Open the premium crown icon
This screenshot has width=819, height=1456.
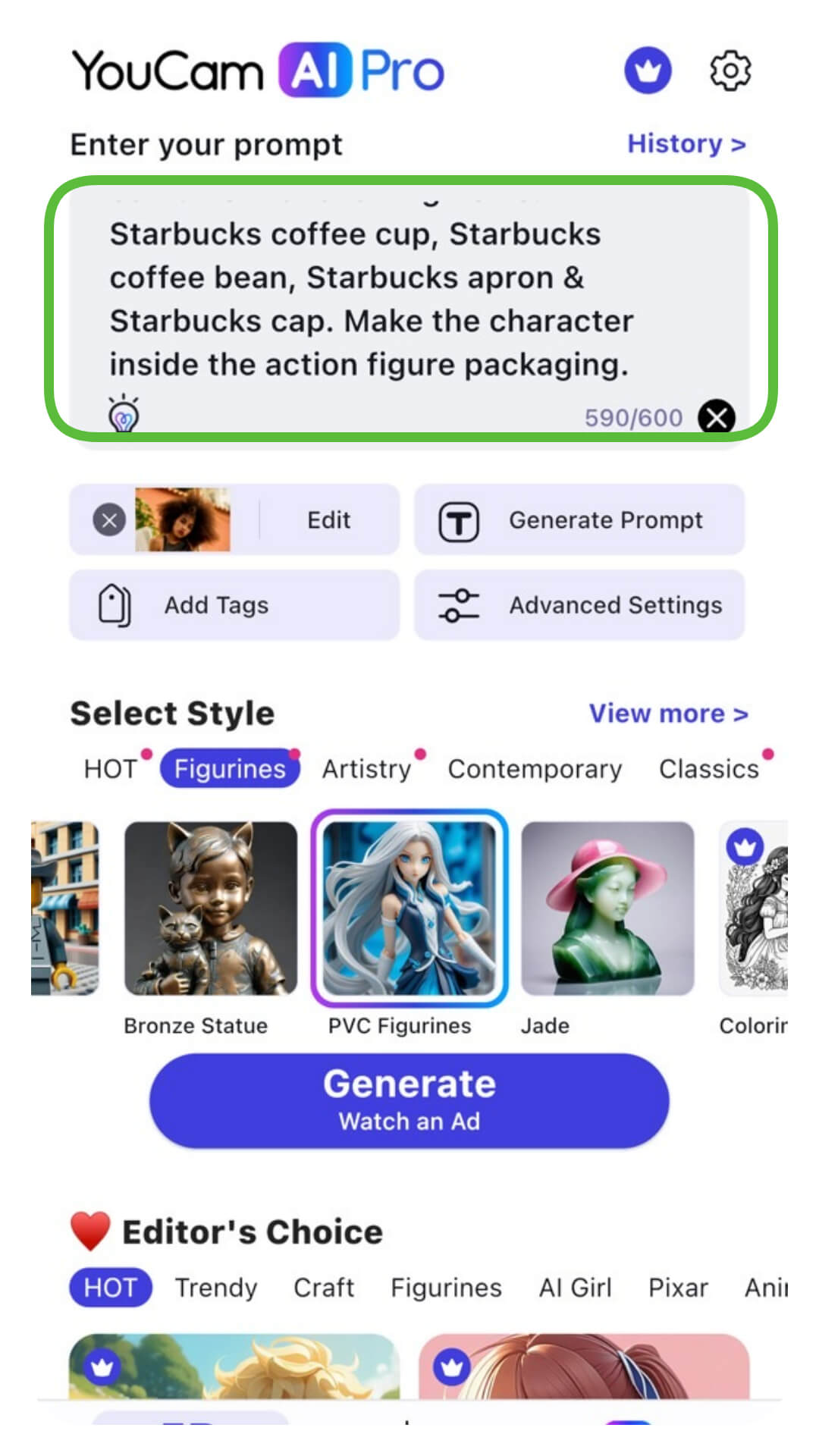[x=648, y=71]
